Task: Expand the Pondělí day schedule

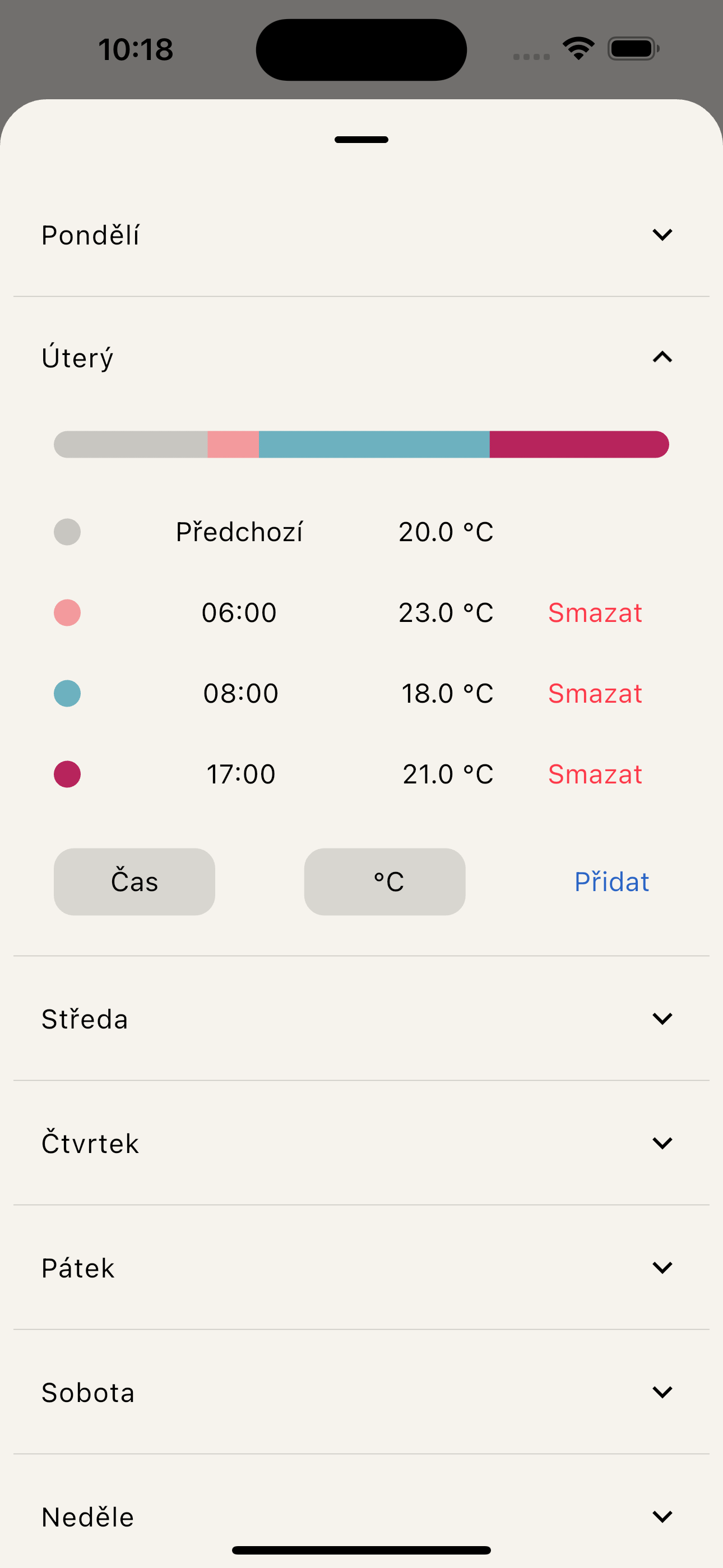Action: point(662,234)
